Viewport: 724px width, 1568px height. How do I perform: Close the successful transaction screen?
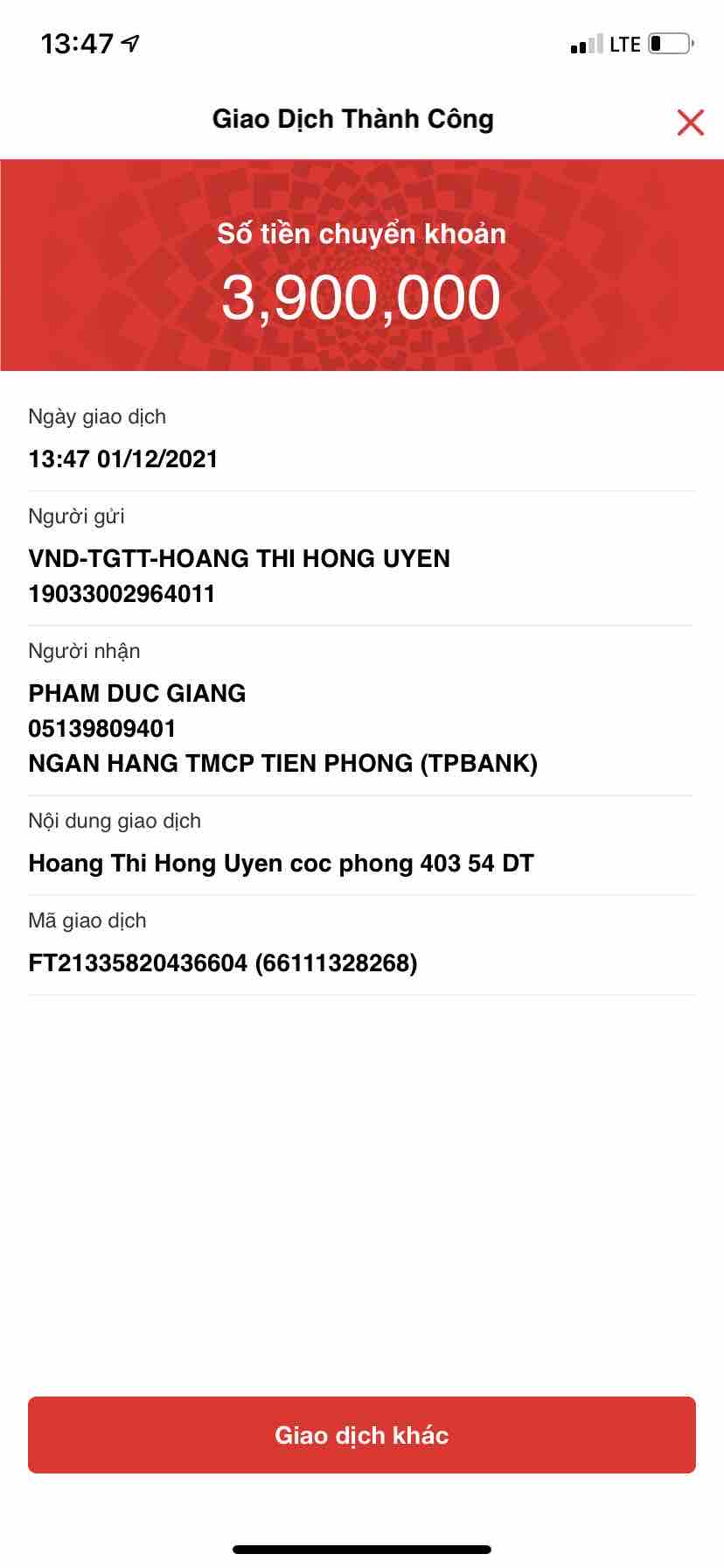[690, 122]
